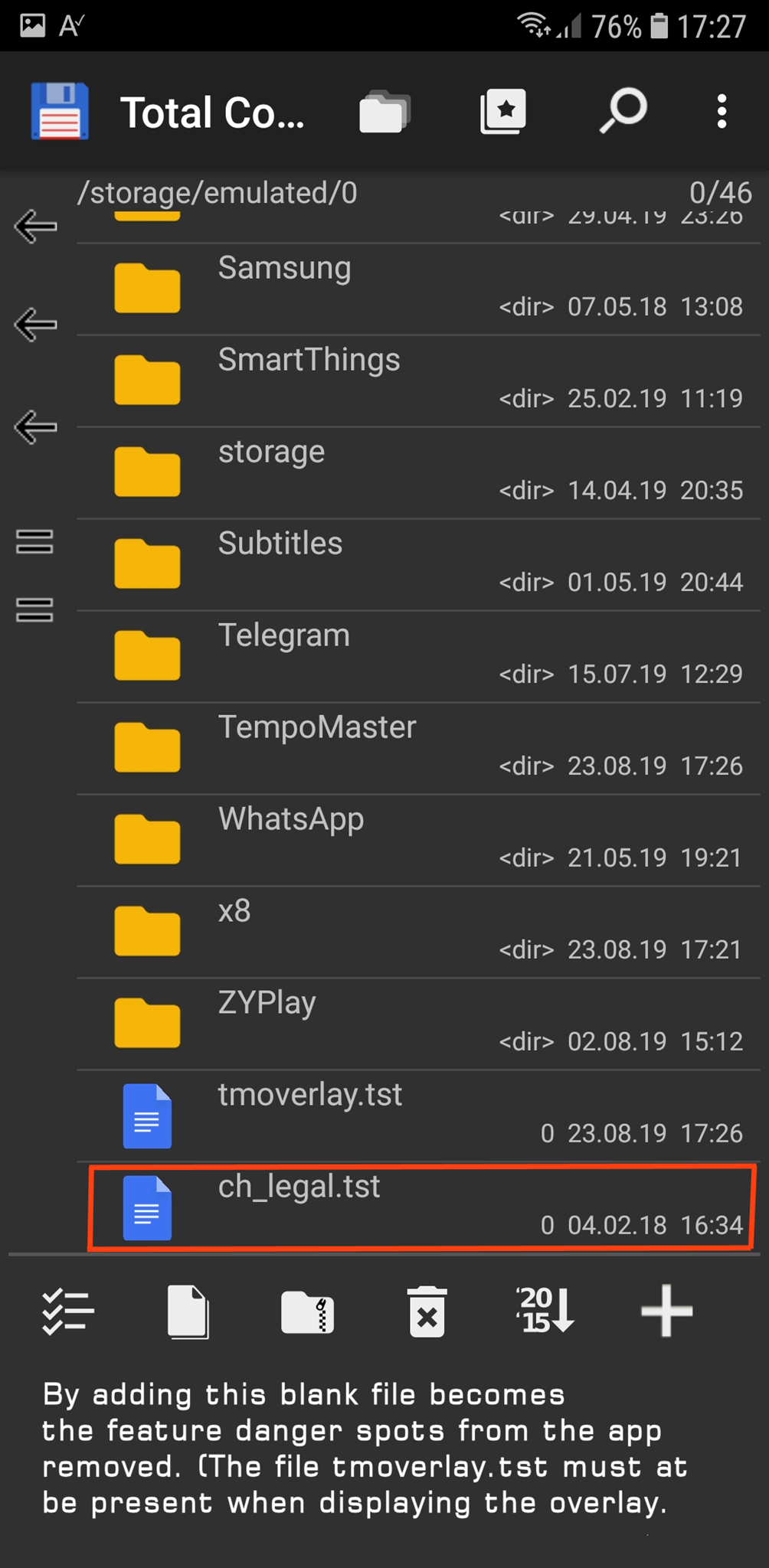The image size is (769, 1568).
Task: Open the Telegram folder
Action: (418, 657)
